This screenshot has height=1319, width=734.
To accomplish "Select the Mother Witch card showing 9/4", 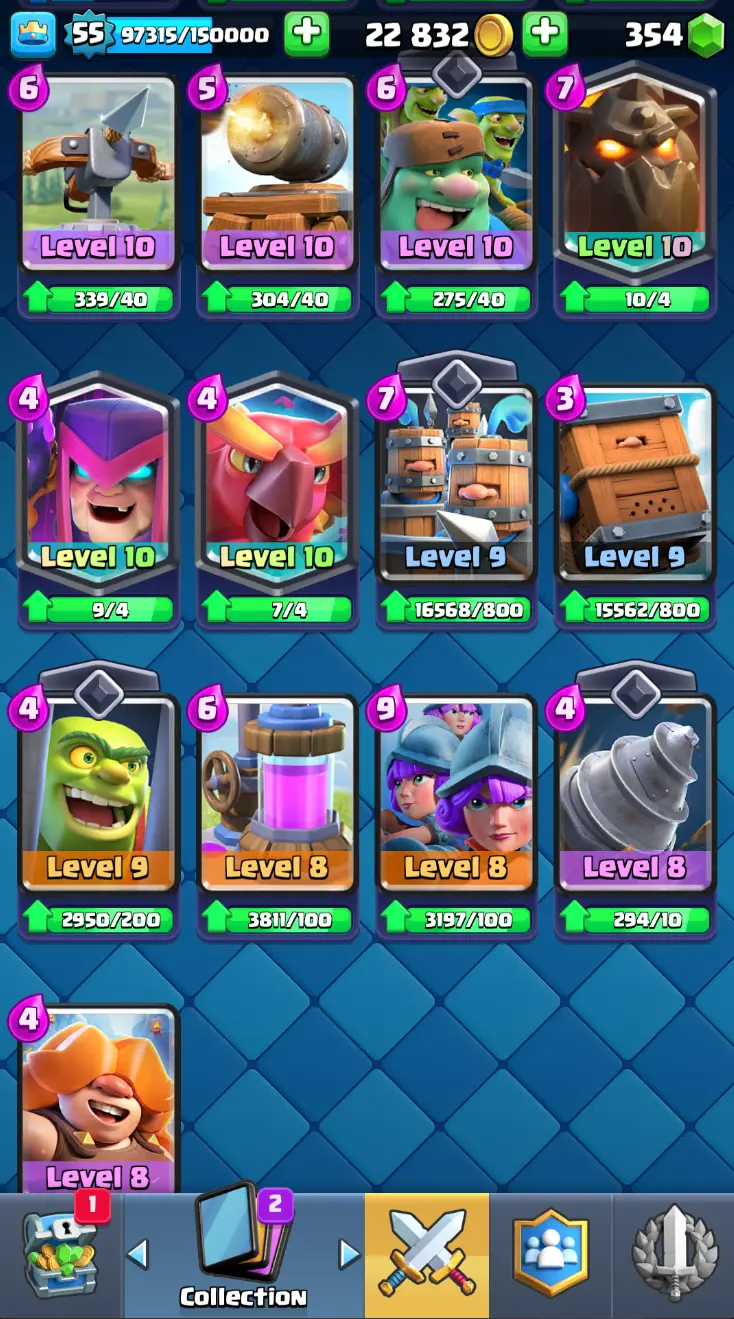I will tap(98, 490).
